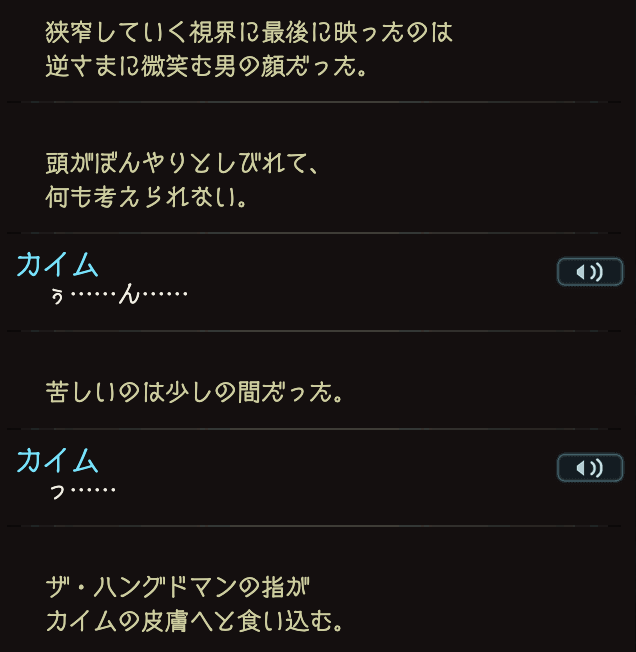Viewport: 636px width, 652px height.
Task: Play voice for Kaim's っ…… line
Action: [x=590, y=467]
